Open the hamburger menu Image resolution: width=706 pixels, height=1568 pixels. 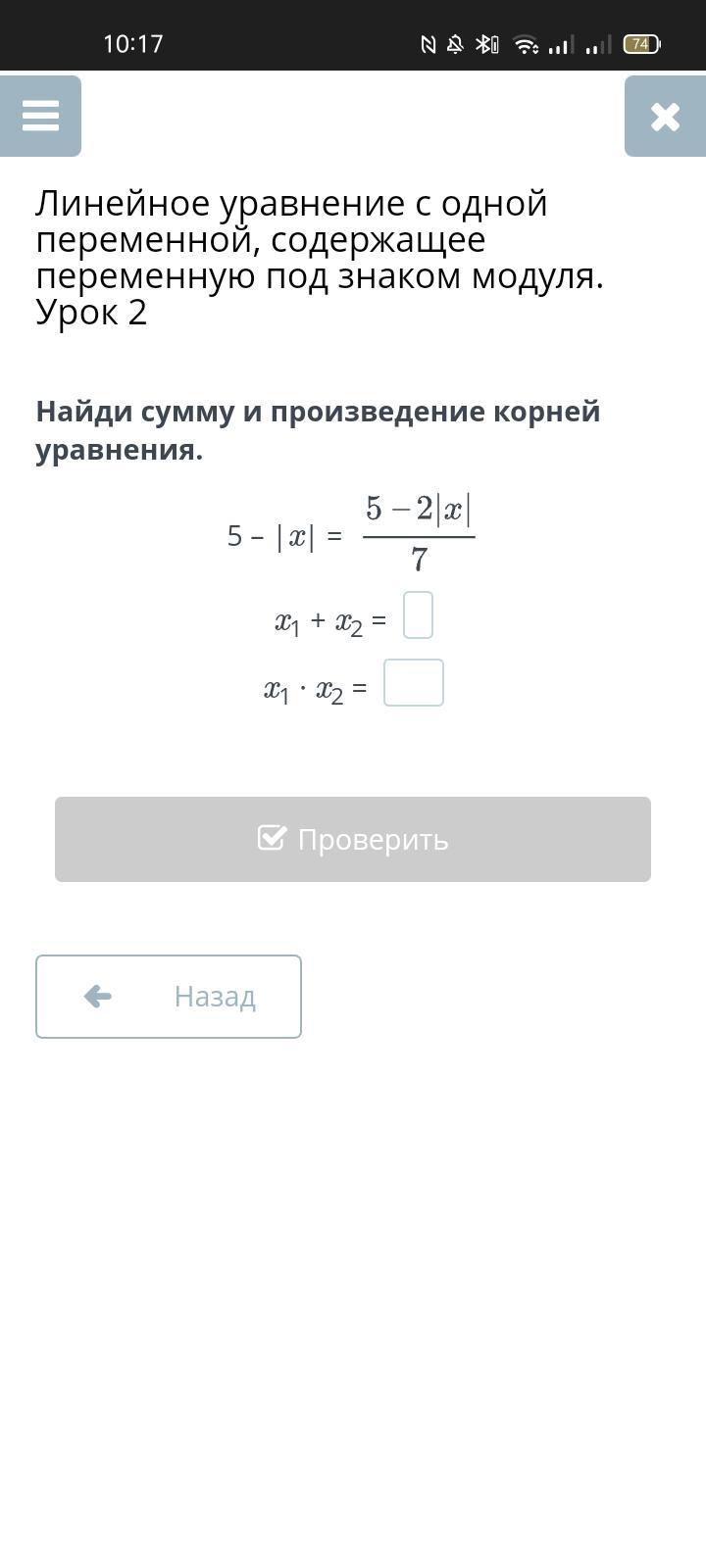[40, 116]
